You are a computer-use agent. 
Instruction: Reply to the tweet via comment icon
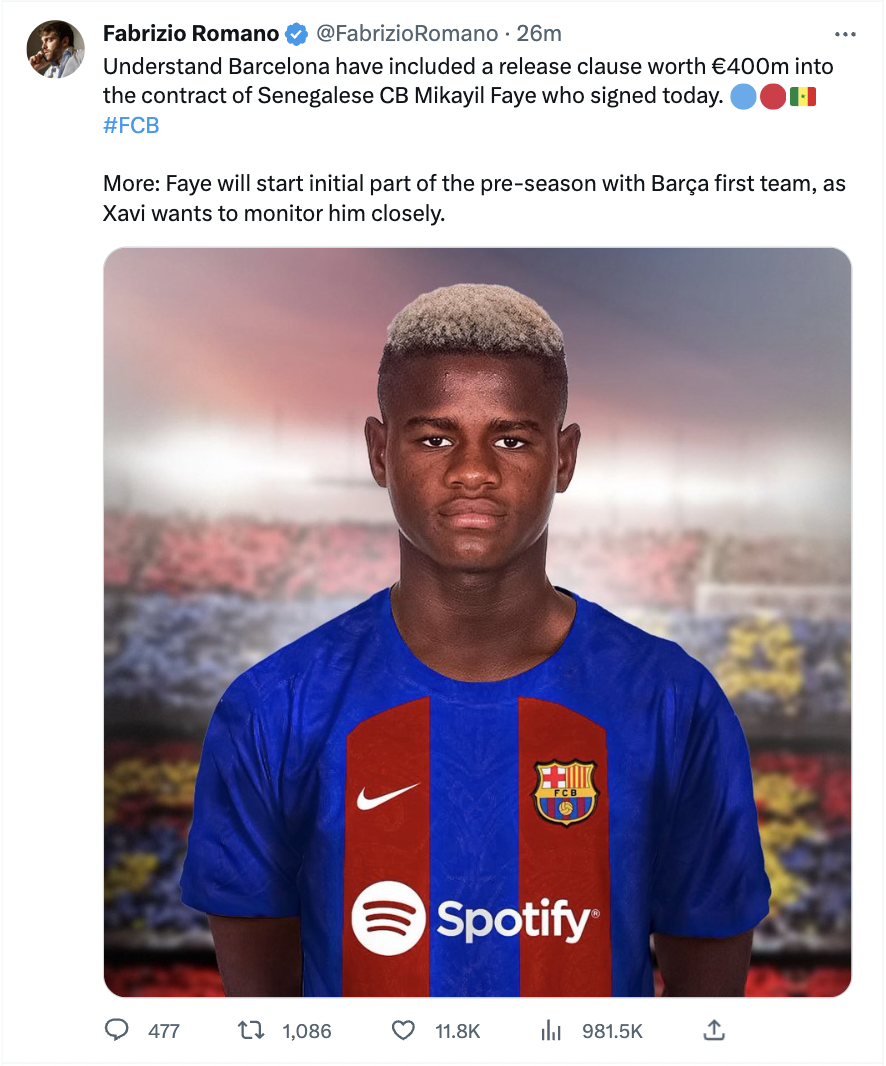pyautogui.click(x=117, y=1029)
